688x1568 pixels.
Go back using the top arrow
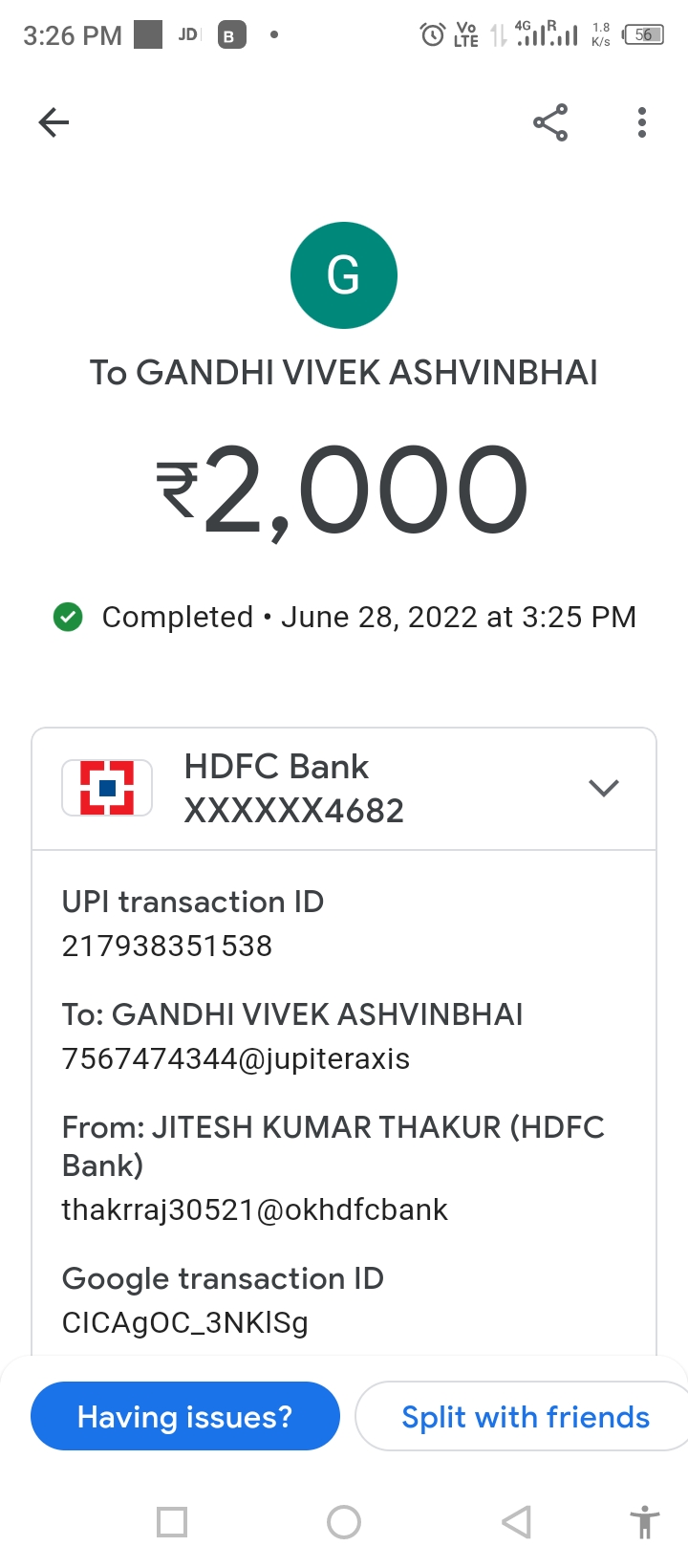54,122
